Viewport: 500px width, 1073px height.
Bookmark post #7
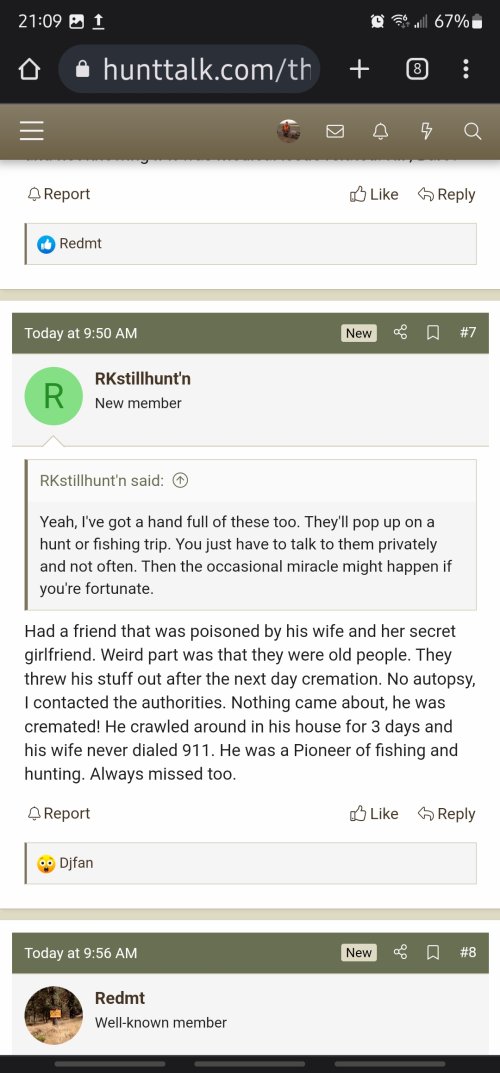point(432,333)
